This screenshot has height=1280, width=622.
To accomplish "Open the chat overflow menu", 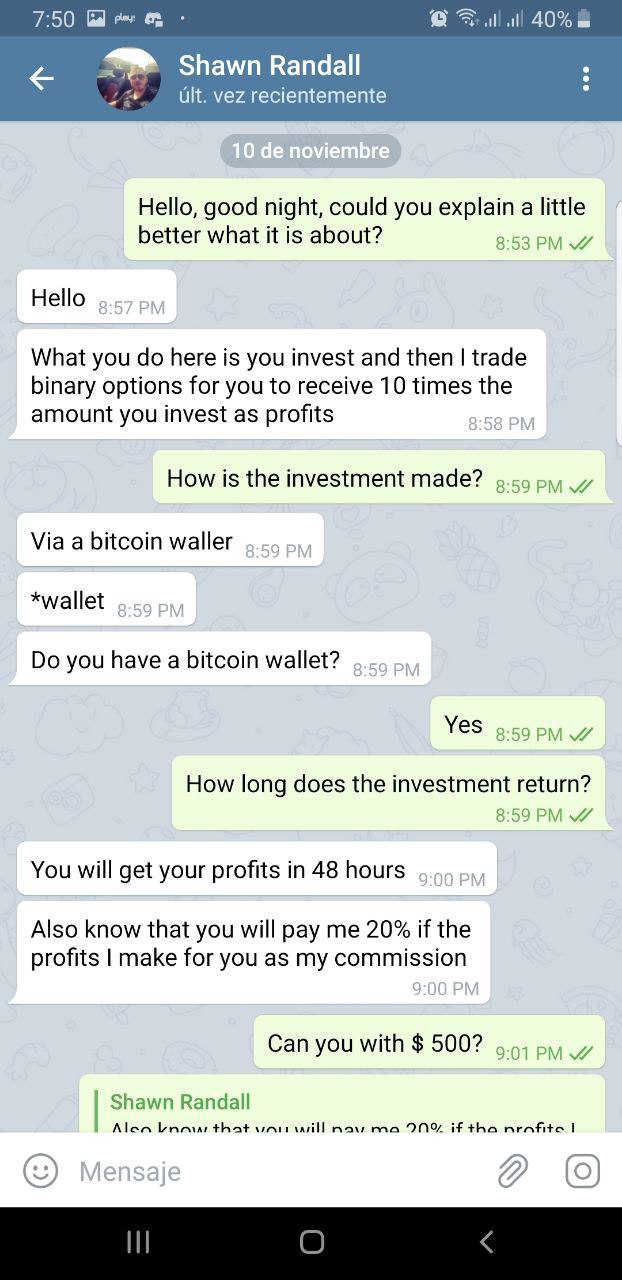I will (585, 79).
